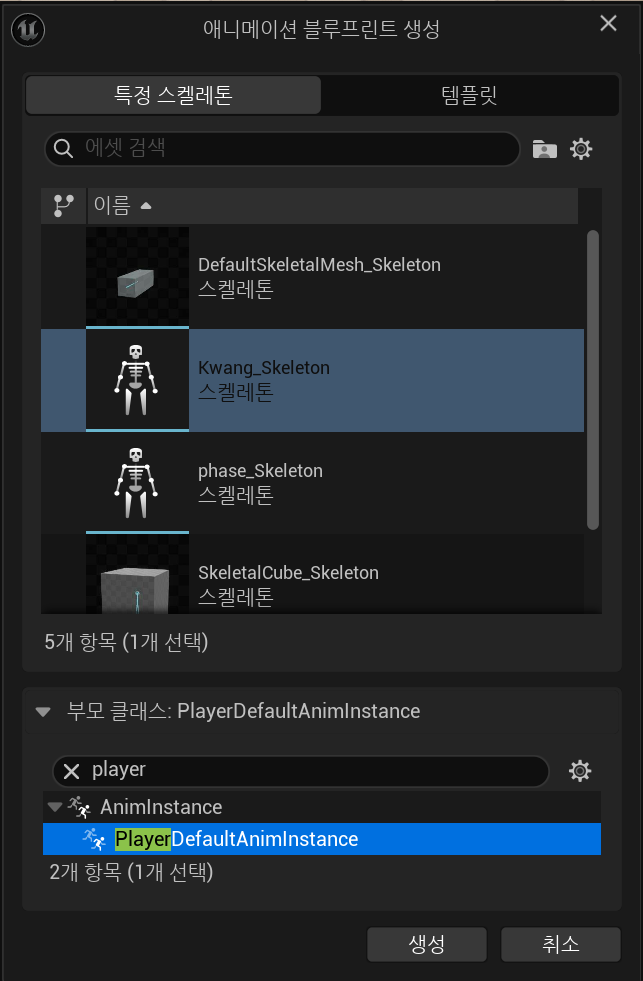Sort the list by 이름 column
The height and width of the screenshot is (981, 643).
[332, 205]
